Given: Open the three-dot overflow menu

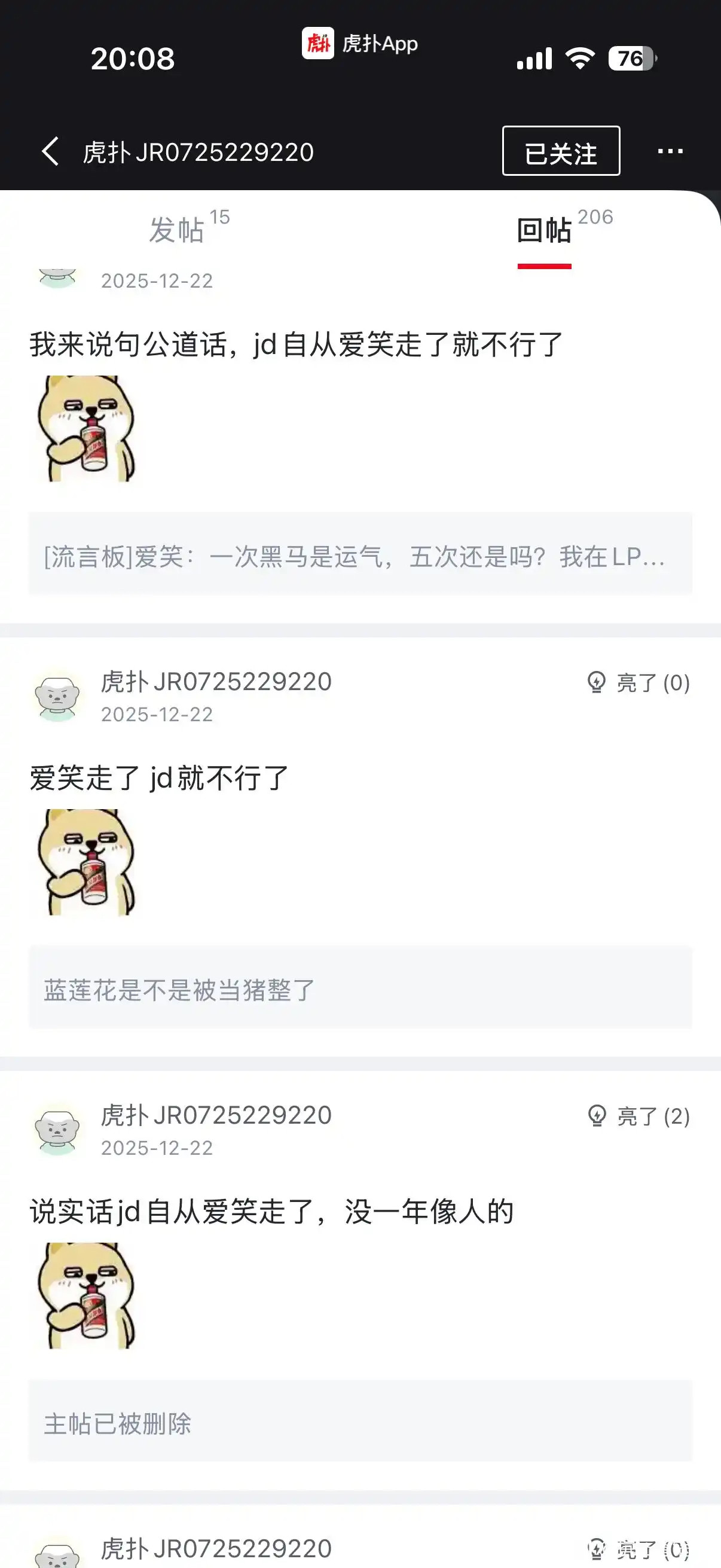Looking at the screenshot, I should point(670,151).
